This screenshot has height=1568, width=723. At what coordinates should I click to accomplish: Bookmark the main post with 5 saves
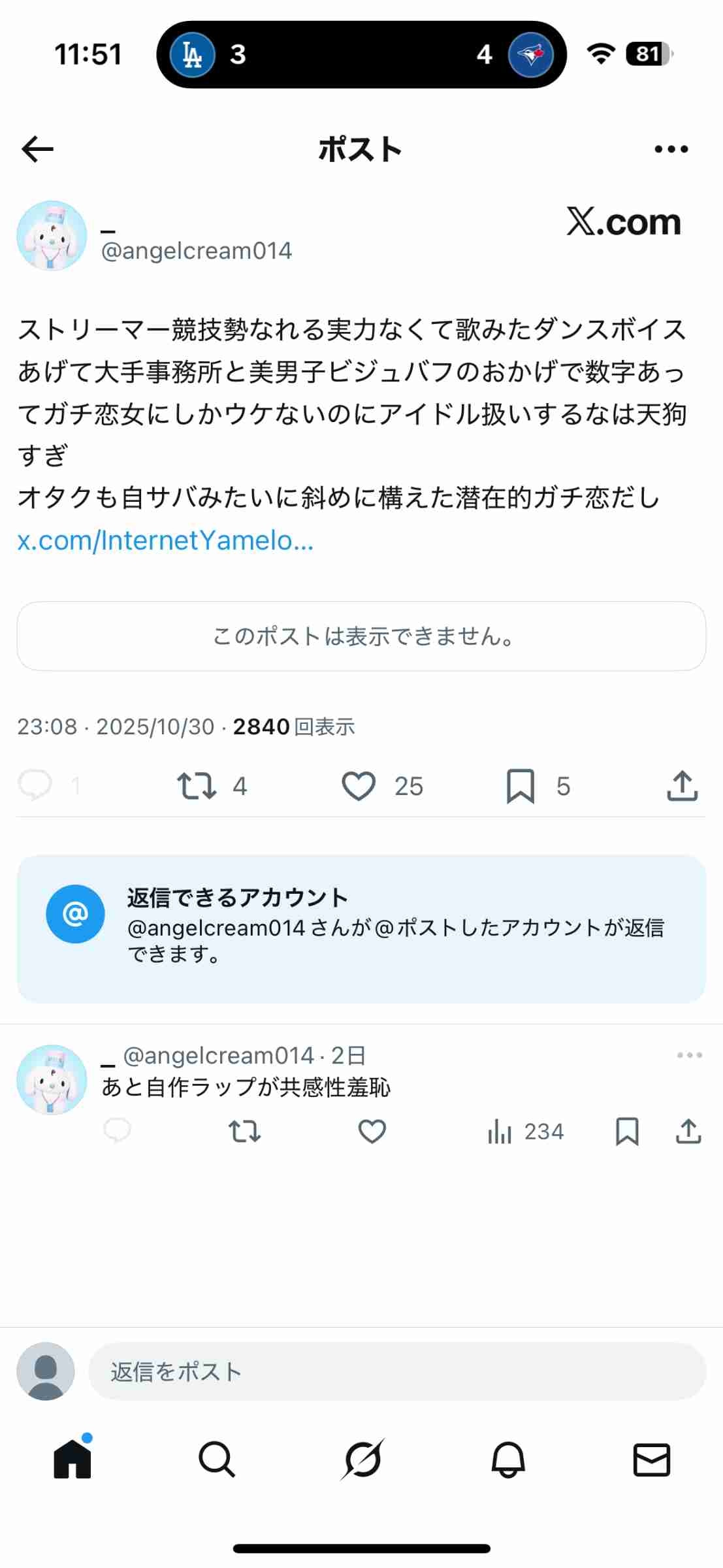click(521, 786)
